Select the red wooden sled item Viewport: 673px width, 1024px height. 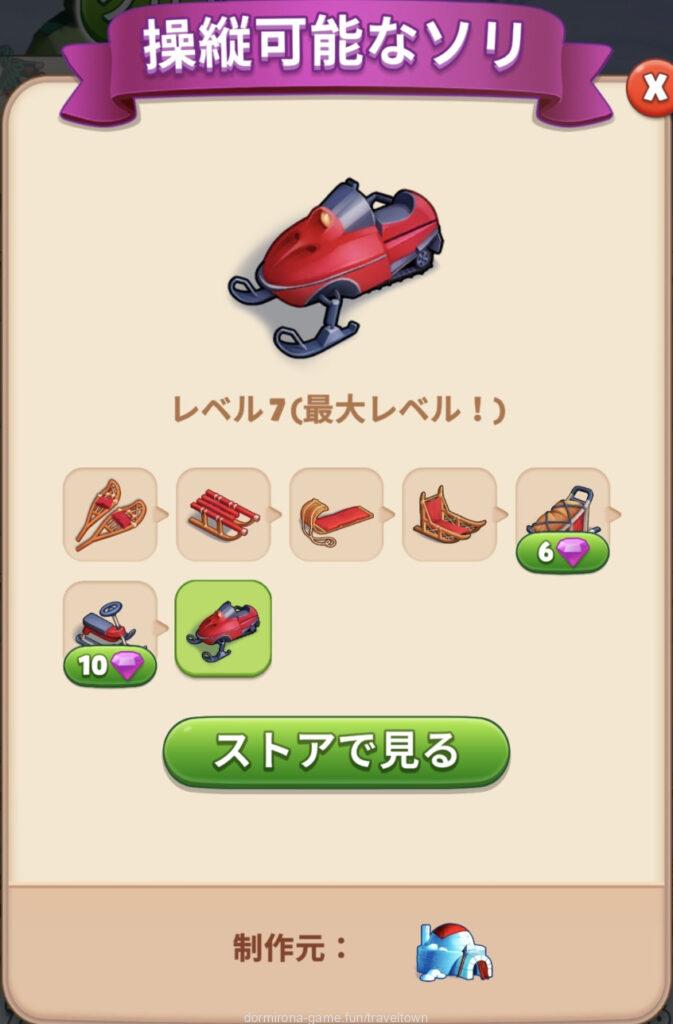pos(223,514)
